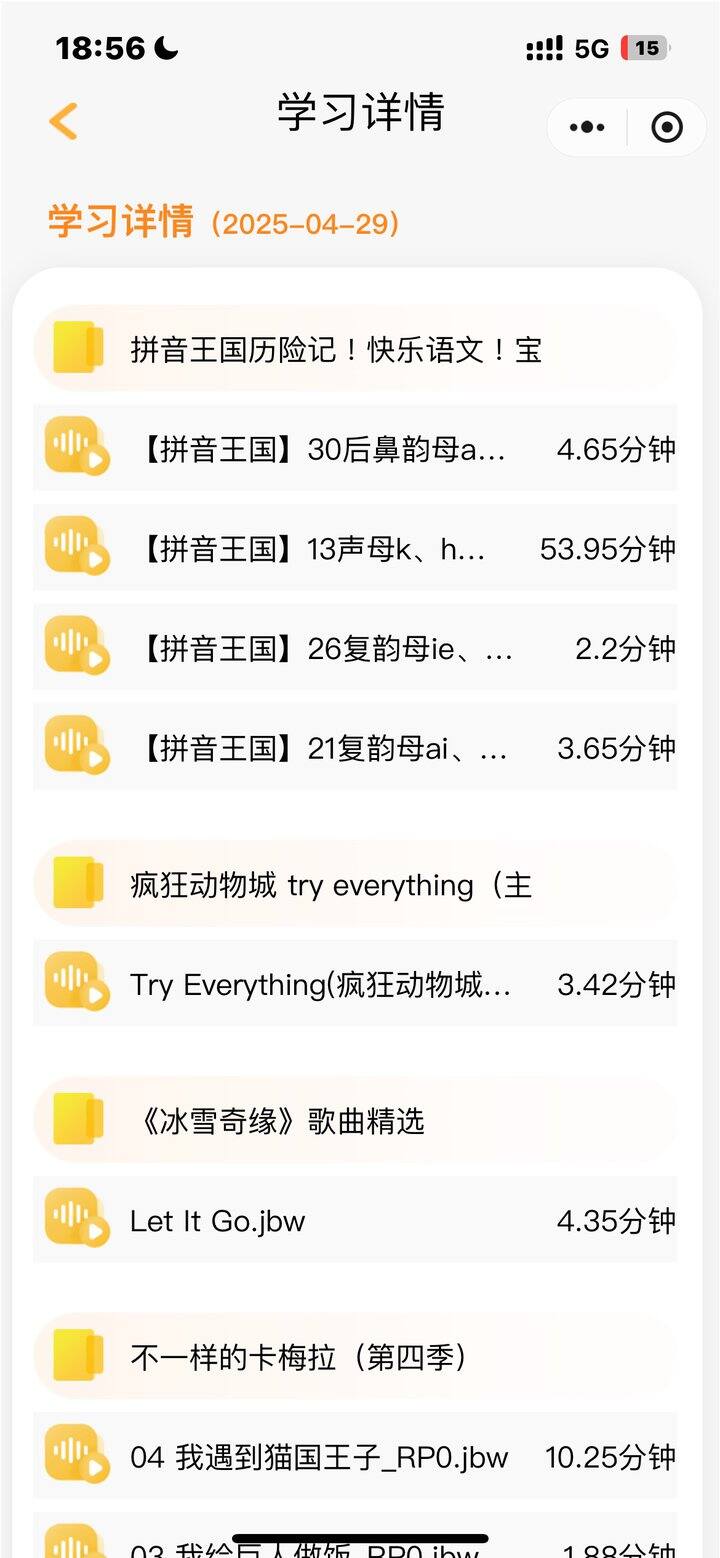Go back using the orange arrow
Screen dimensions: 720x1558
tap(63, 121)
